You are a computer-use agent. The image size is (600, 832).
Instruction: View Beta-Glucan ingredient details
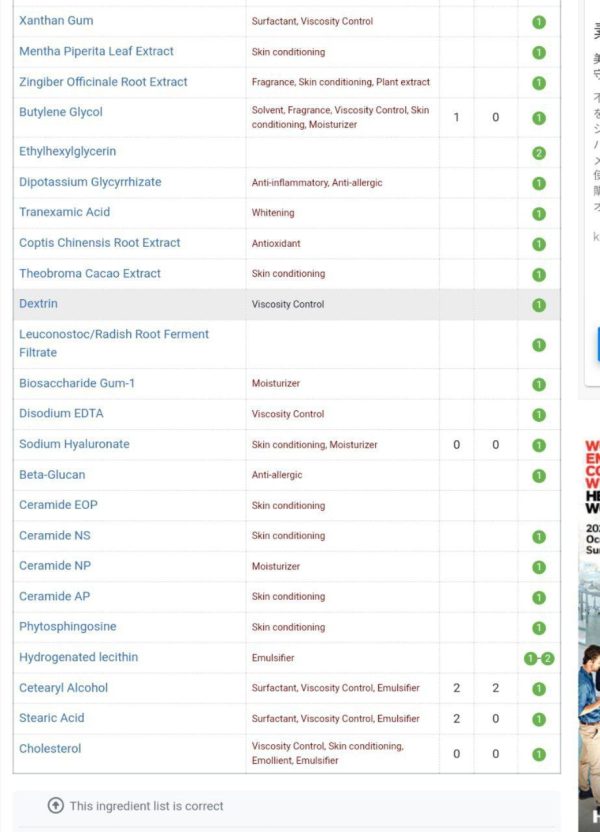(x=52, y=475)
